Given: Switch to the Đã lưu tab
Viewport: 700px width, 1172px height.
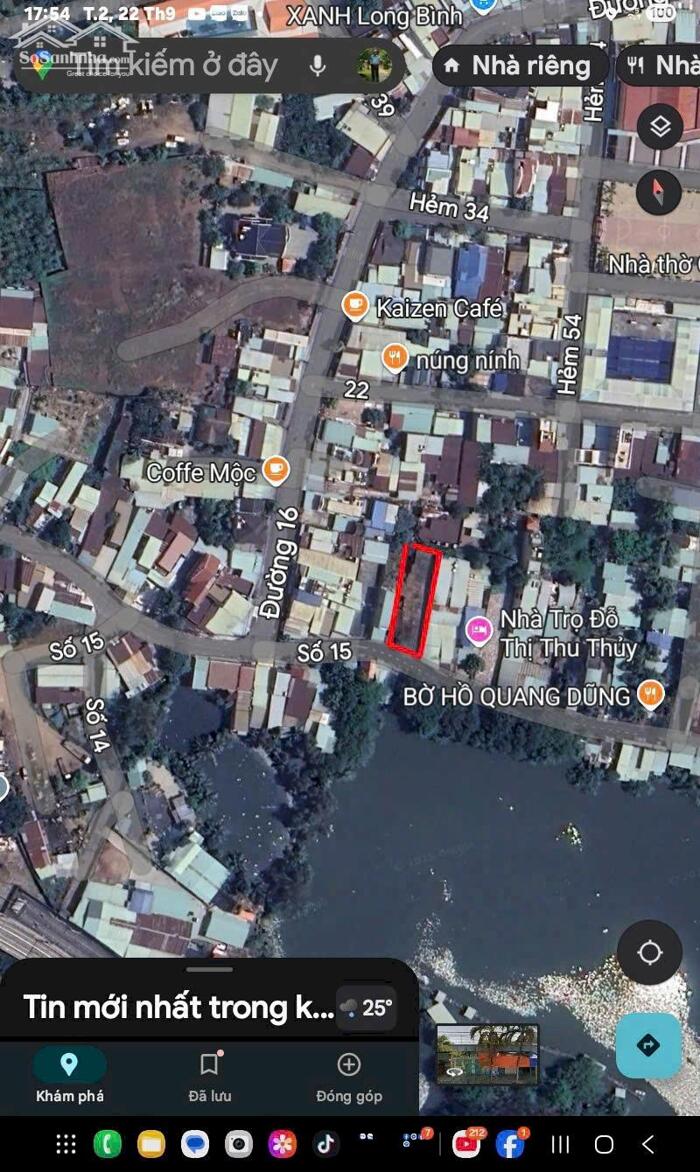Looking at the screenshot, I should coord(209,1075).
